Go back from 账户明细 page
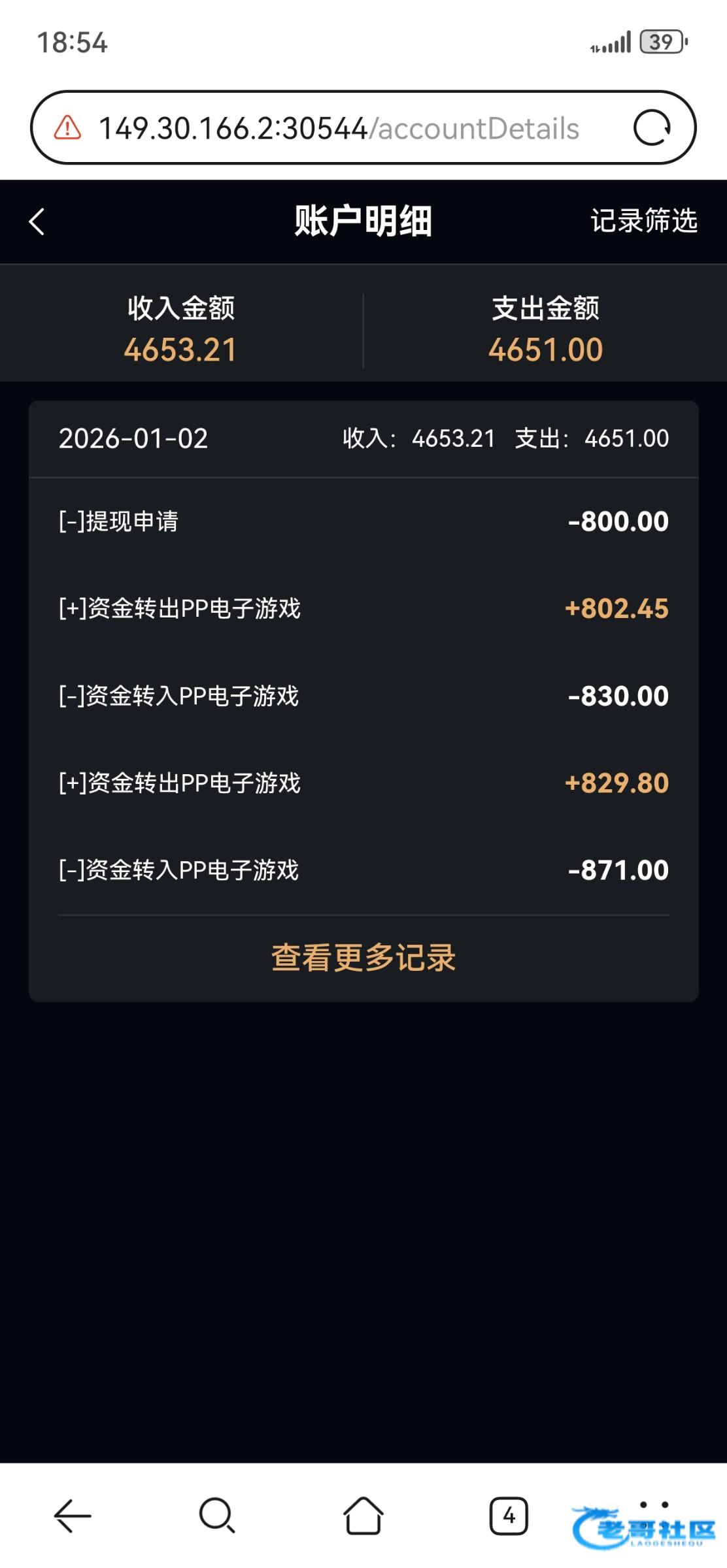The height and width of the screenshot is (1568, 727). [37, 221]
